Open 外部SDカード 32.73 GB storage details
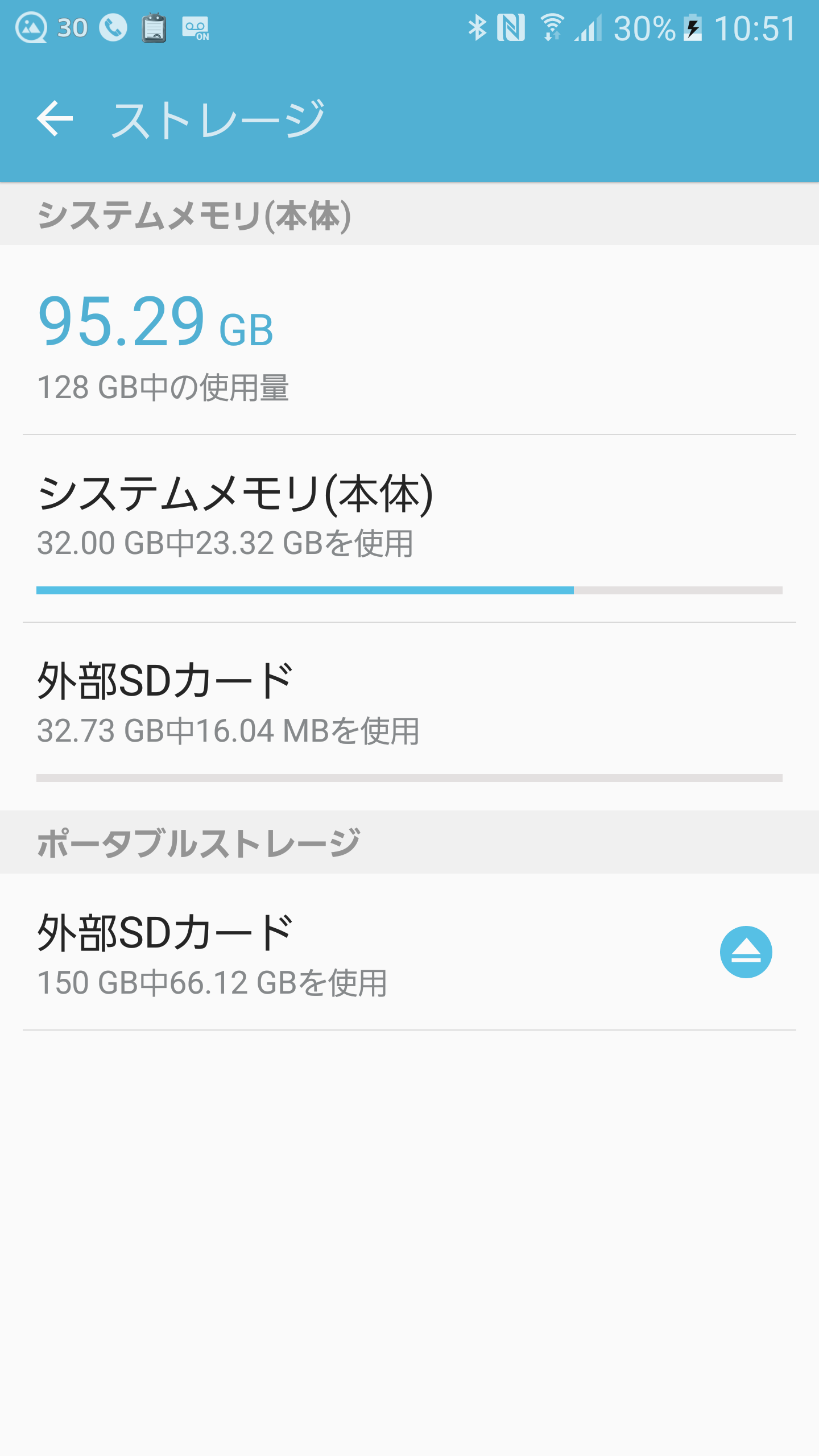Image resolution: width=819 pixels, height=1456 pixels. (409, 717)
